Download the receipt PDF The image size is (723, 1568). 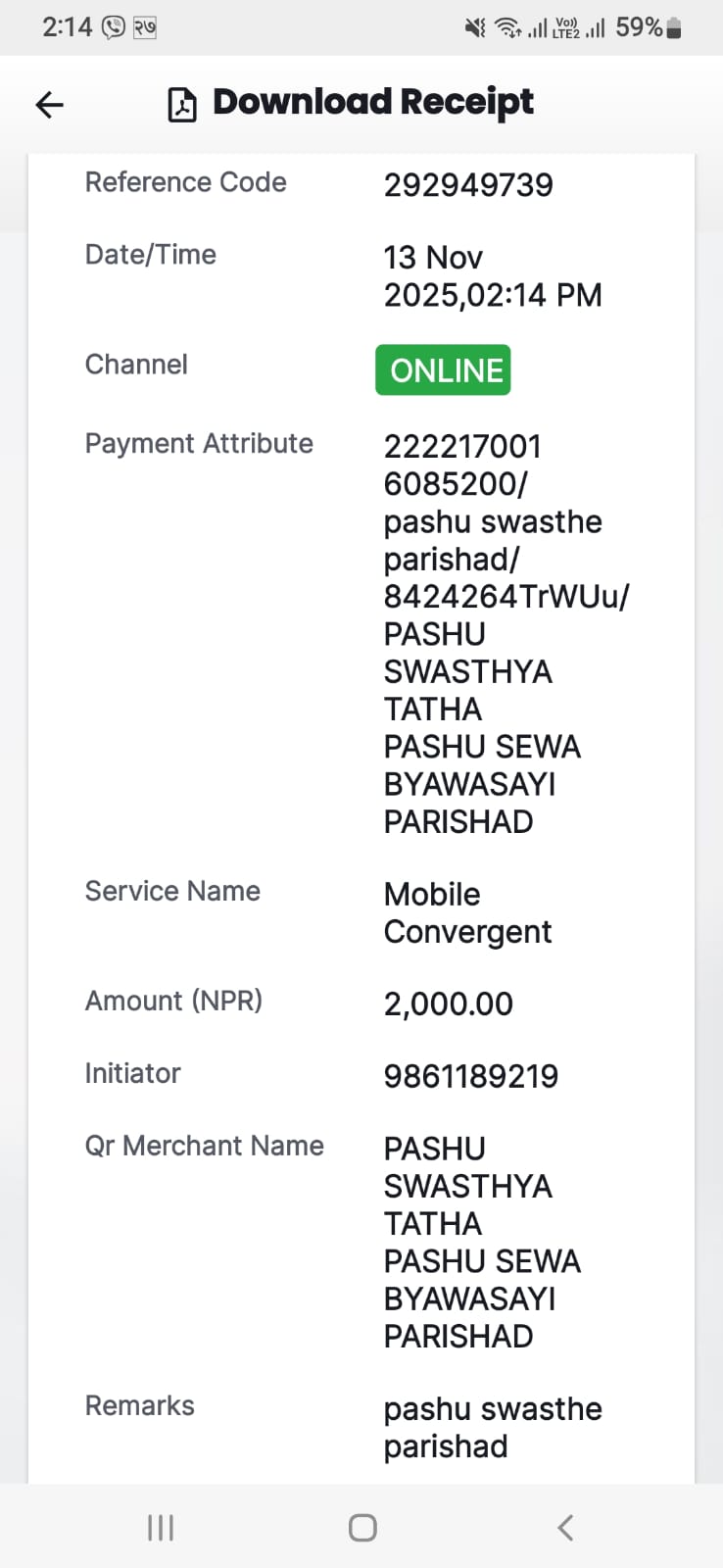pos(351,103)
